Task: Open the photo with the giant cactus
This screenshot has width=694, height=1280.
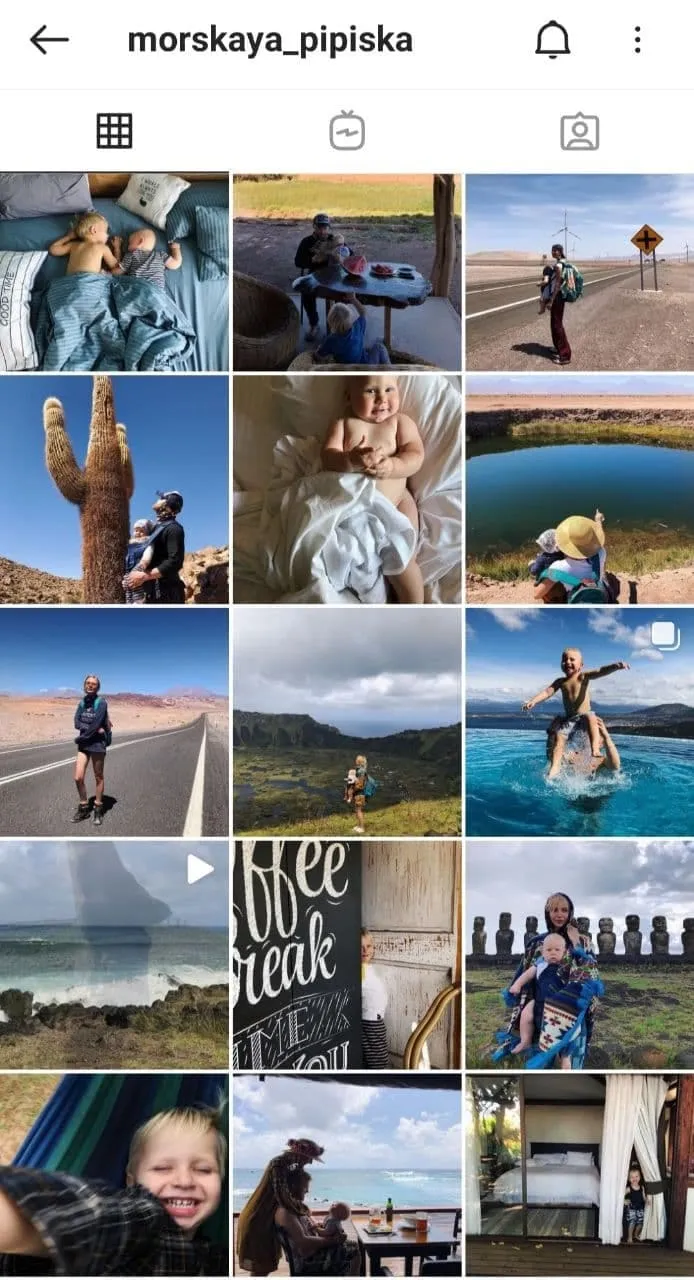Action: (114, 490)
